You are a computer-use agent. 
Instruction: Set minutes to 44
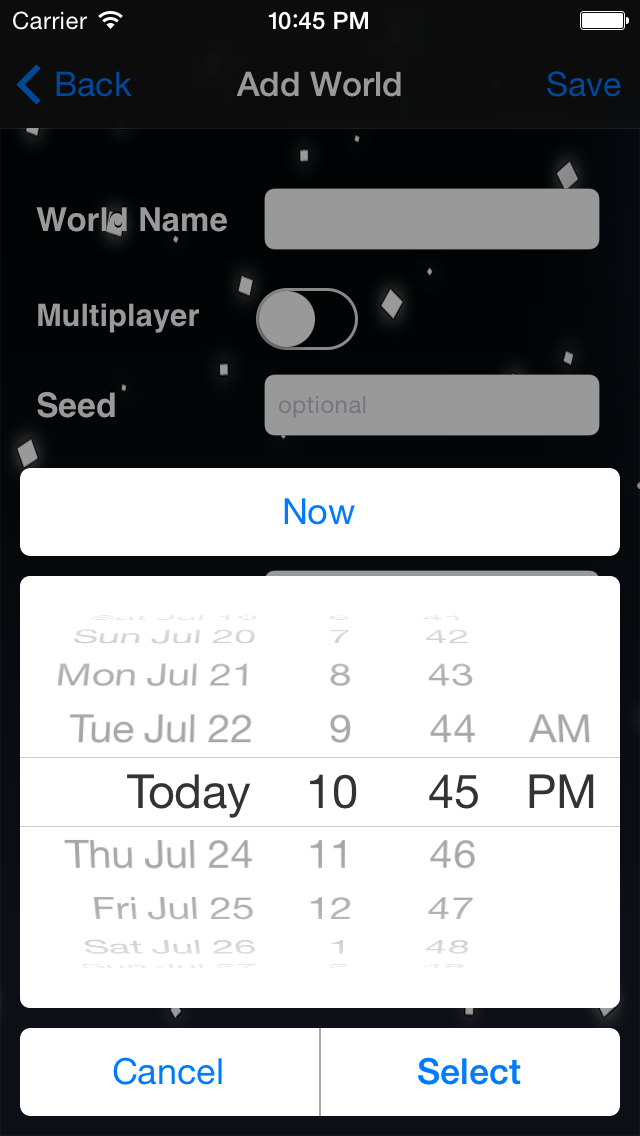tap(453, 728)
